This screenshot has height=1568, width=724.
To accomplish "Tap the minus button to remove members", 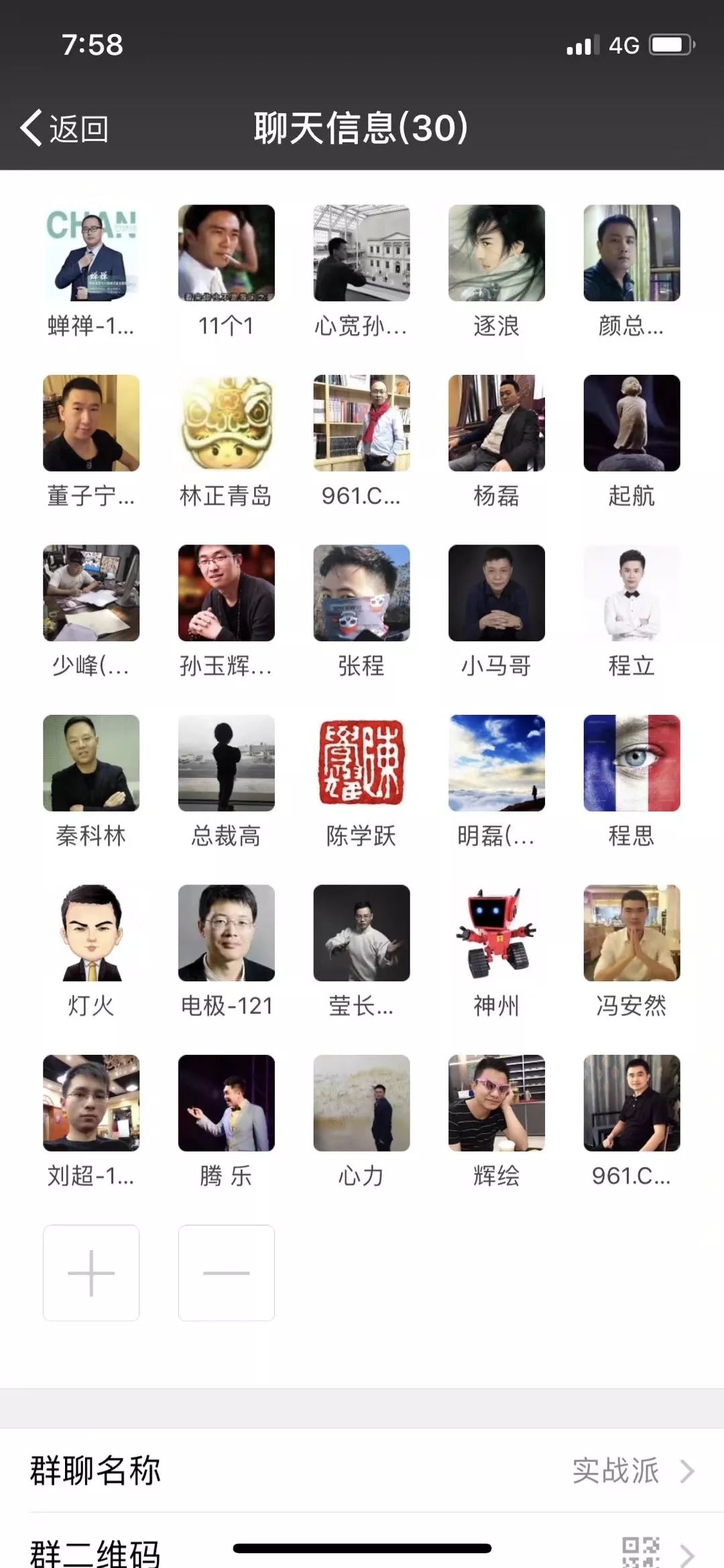I will pos(227,1272).
